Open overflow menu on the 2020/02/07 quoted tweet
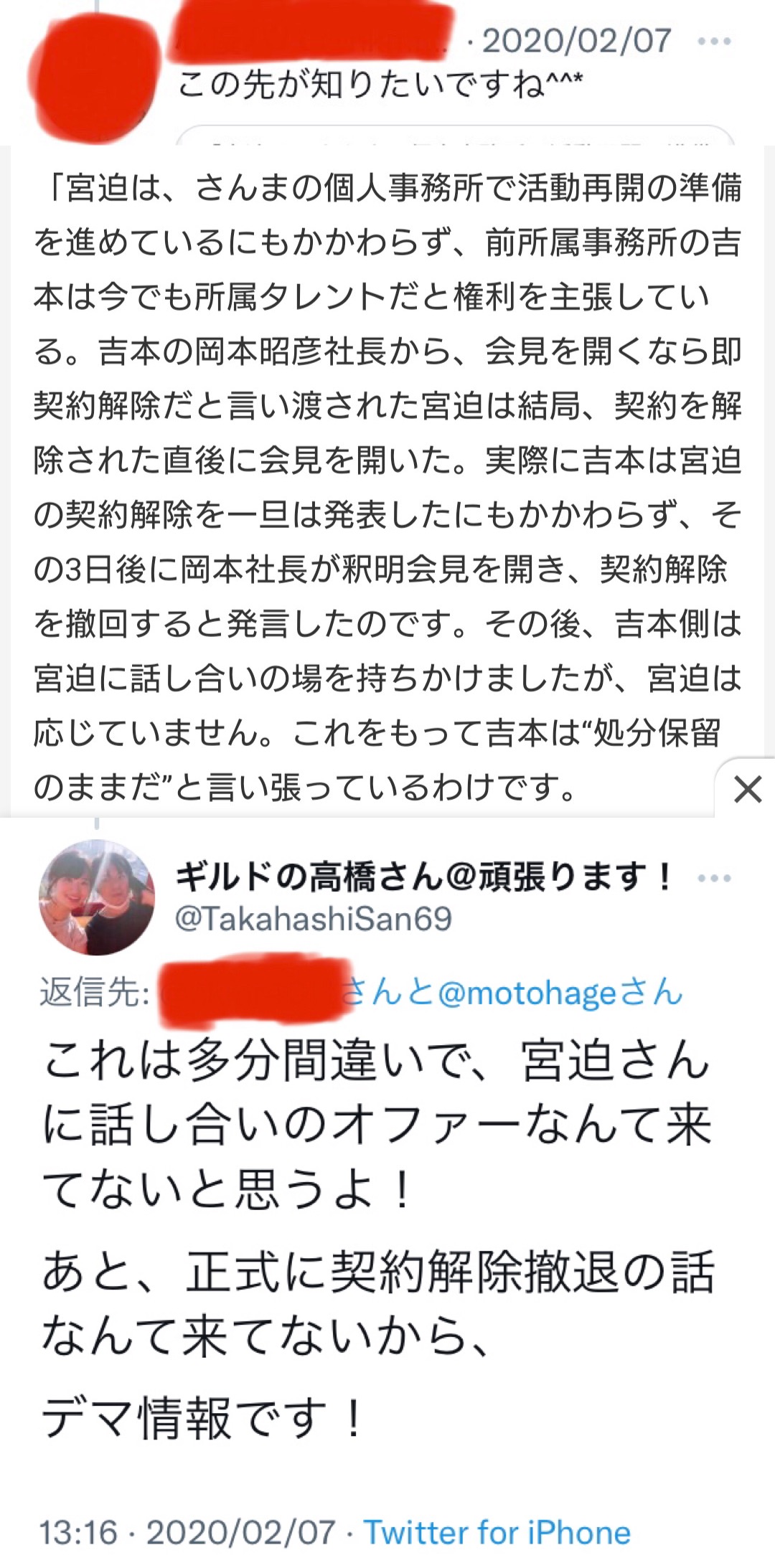 (x=714, y=42)
